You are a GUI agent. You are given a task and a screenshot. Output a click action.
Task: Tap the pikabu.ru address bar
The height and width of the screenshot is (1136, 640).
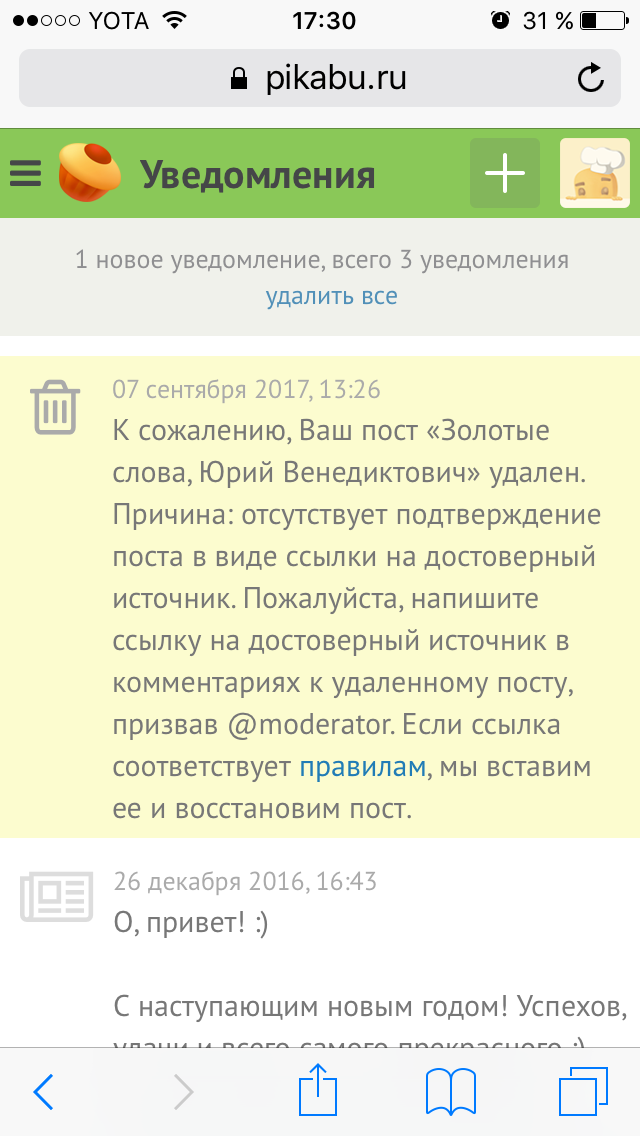click(x=320, y=78)
